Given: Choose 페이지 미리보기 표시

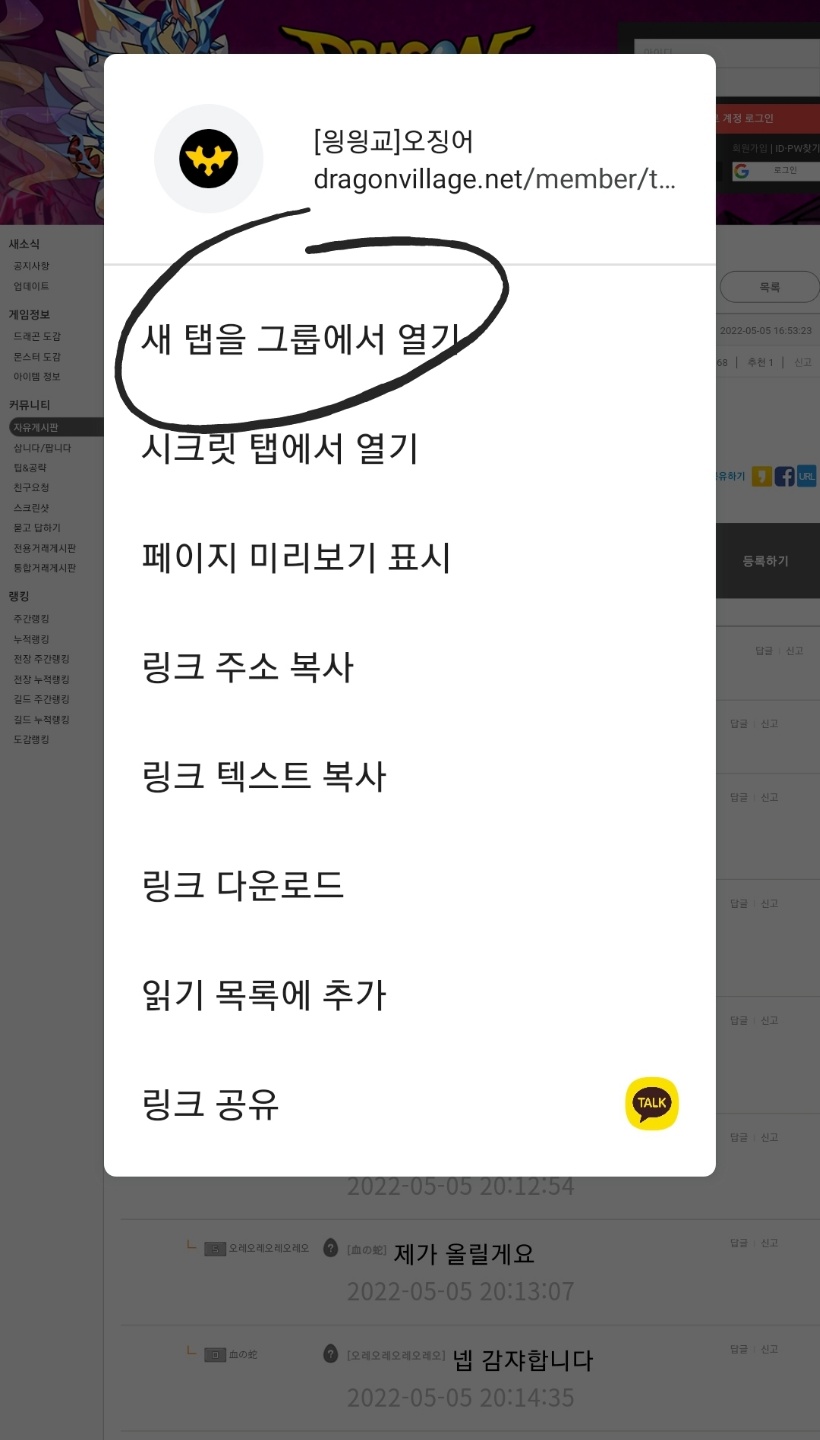Looking at the screenshot, I should 410,557.
